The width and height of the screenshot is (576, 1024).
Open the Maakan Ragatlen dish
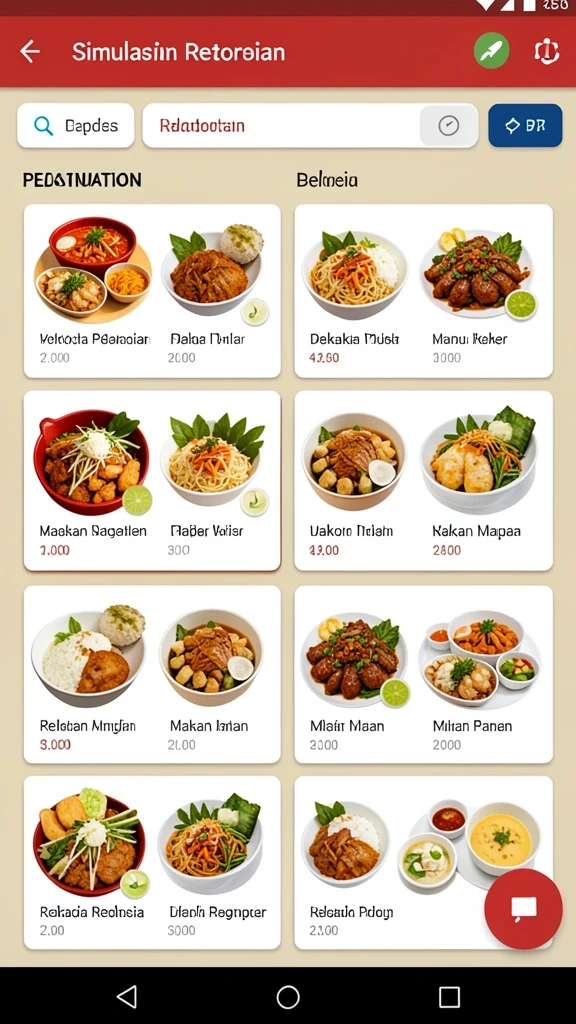click(x=93, y=482)
